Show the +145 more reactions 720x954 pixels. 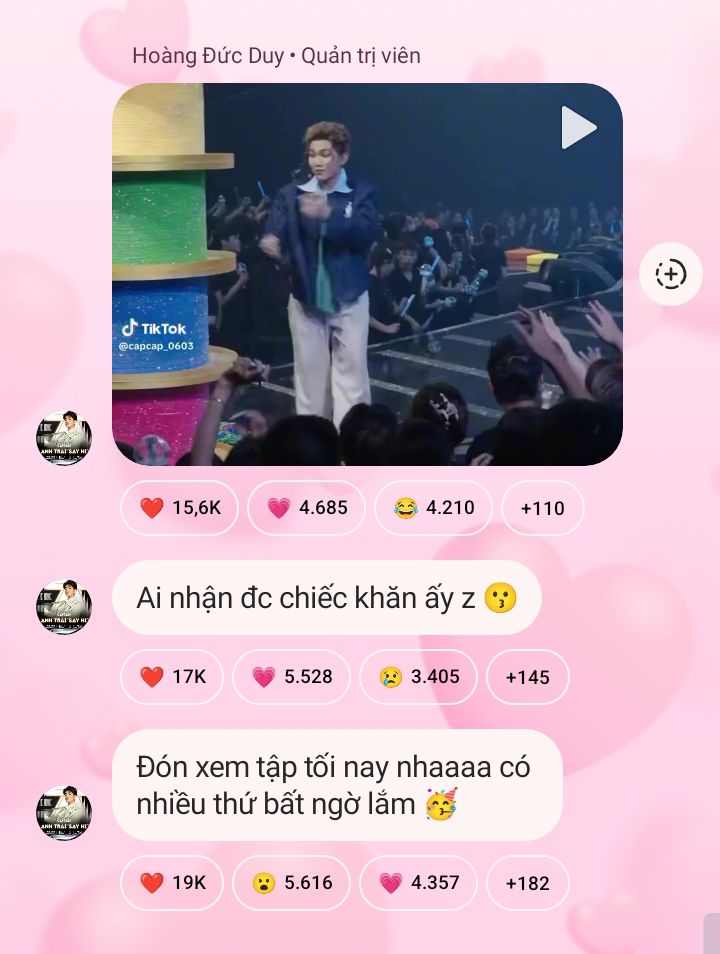click(527, 677)
